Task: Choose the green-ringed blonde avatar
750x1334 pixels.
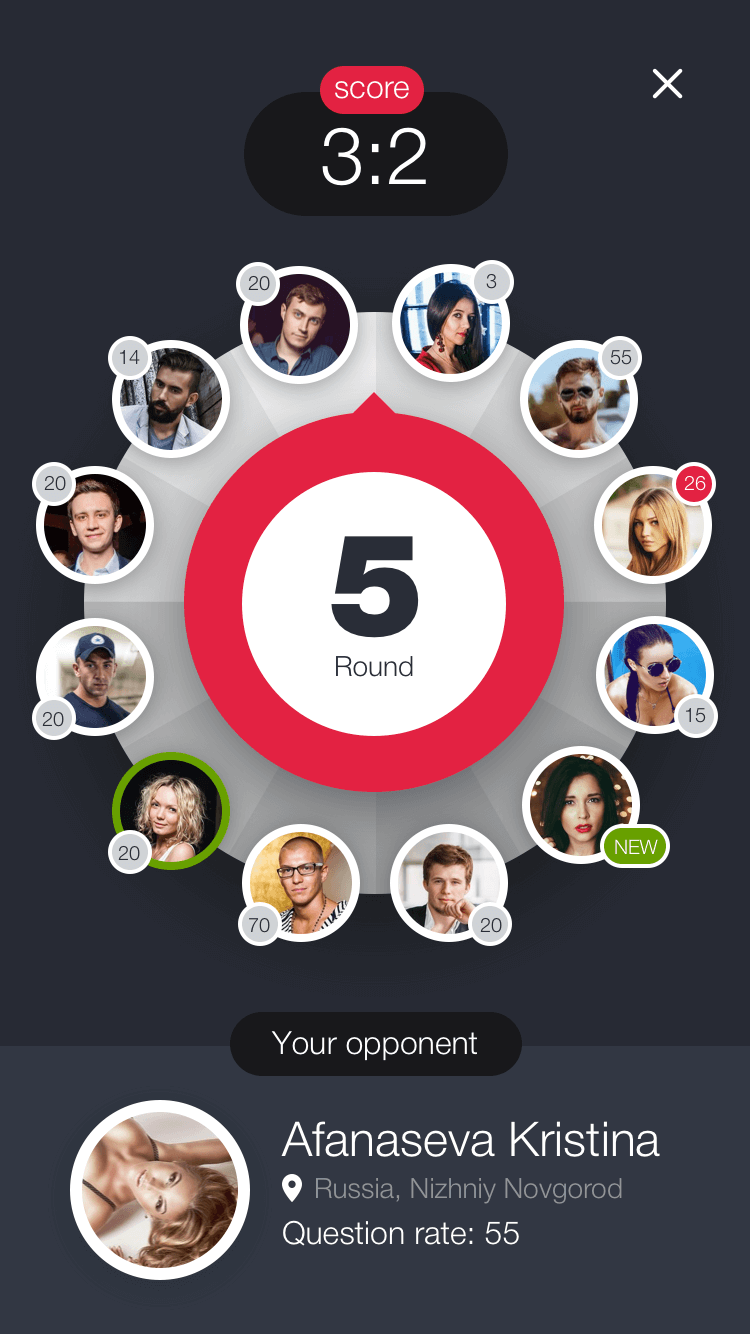Action: [171, 810]
